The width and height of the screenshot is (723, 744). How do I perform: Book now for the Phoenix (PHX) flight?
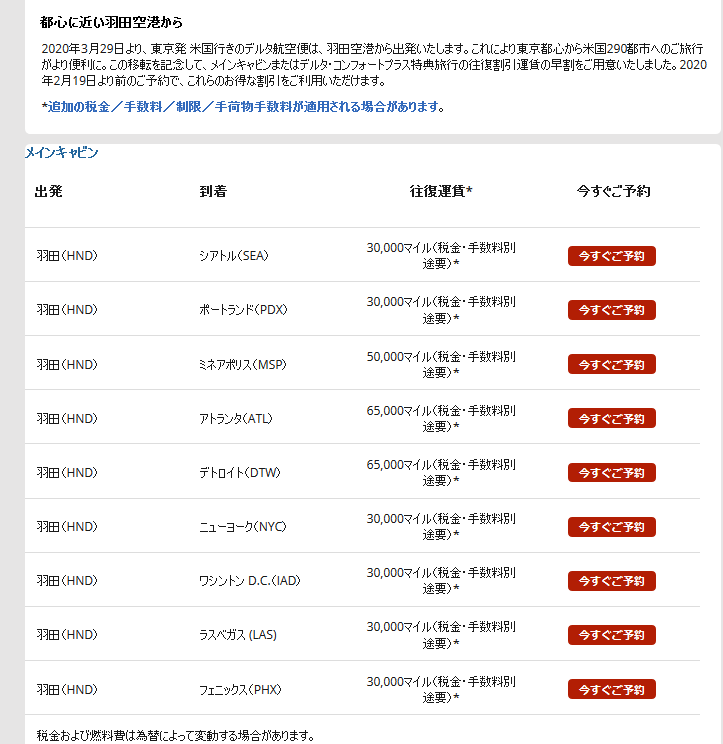(611, 689)
